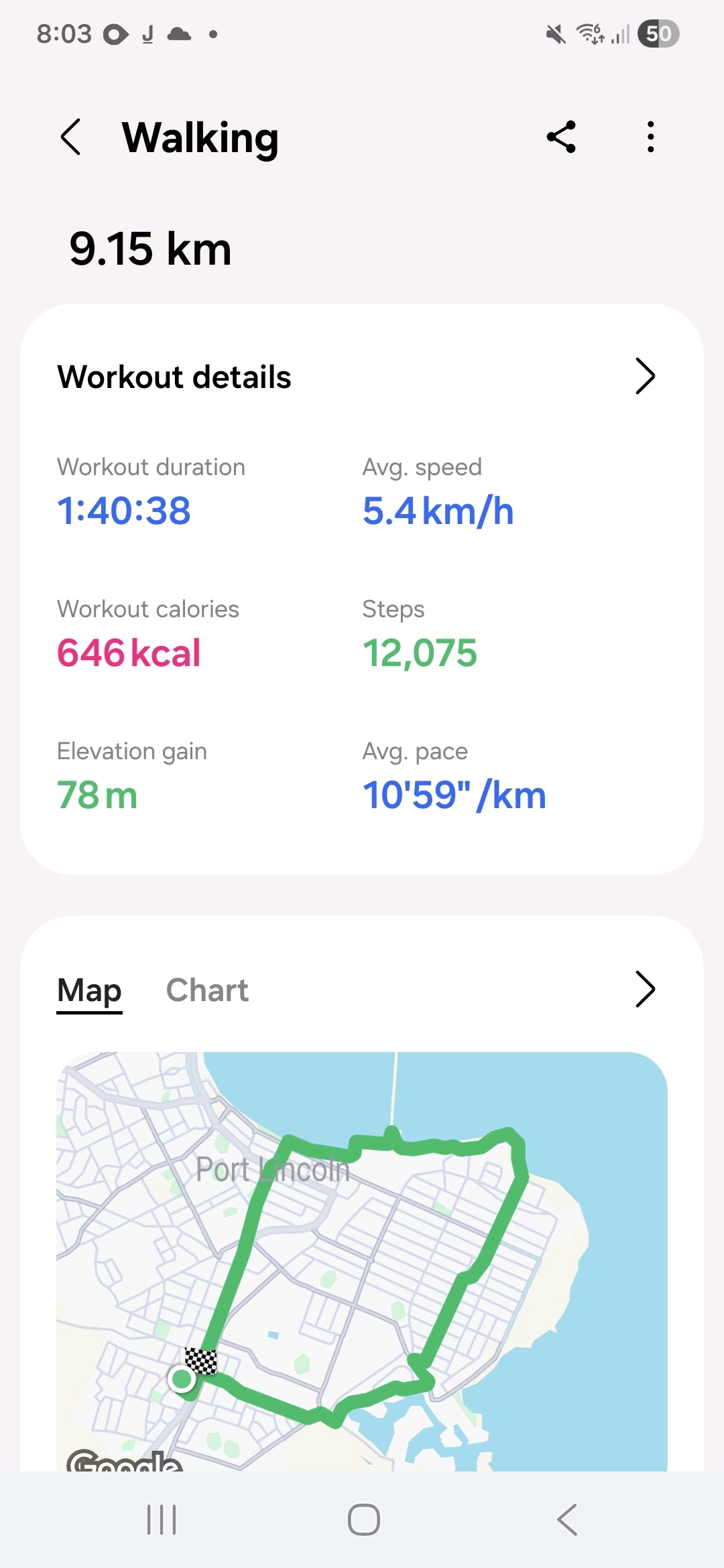The width and height of the screenshot is (724, 1568).
Task: Open the three-dot overflow menu
Action: coord(650,137)
